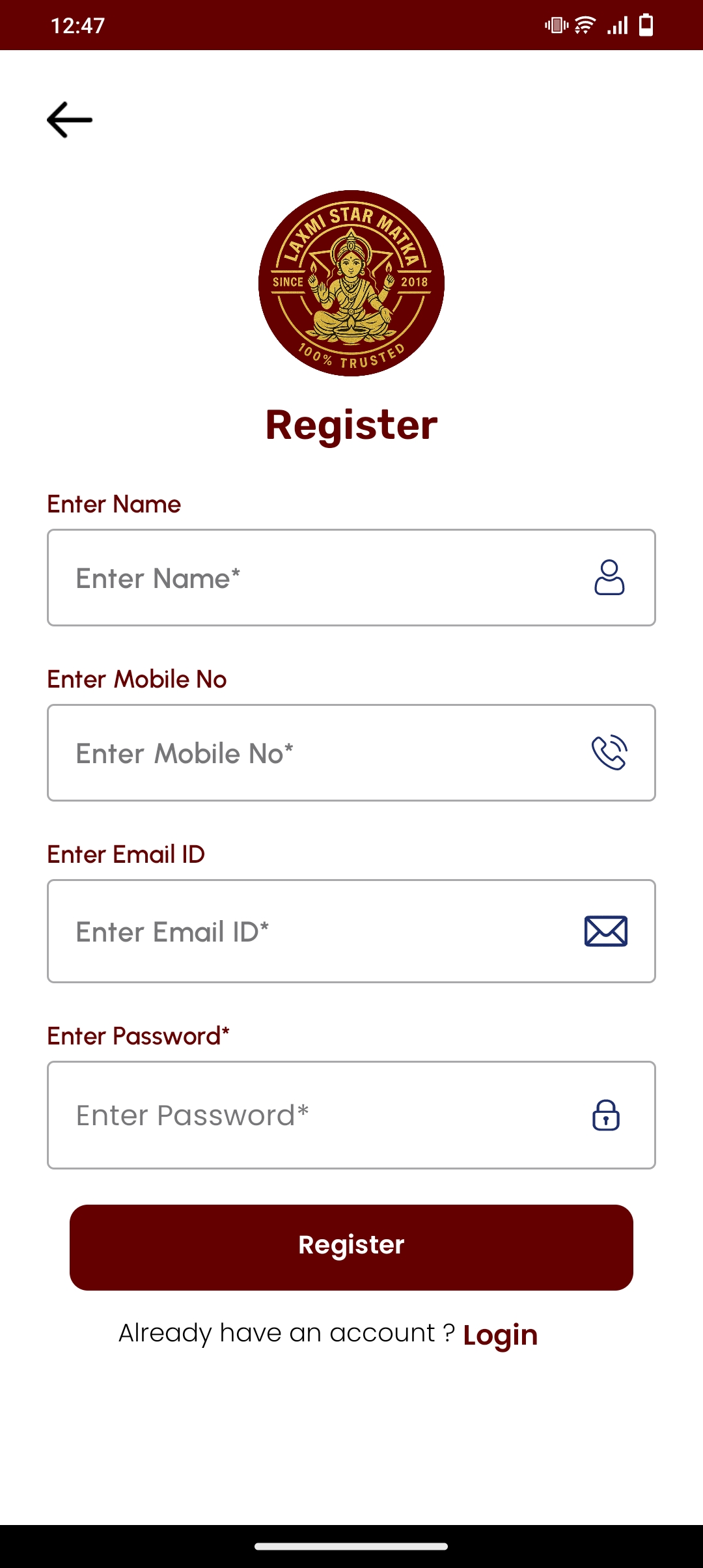
Task: Click the Register heading below the logo
Action: click(x=351, y=425)
